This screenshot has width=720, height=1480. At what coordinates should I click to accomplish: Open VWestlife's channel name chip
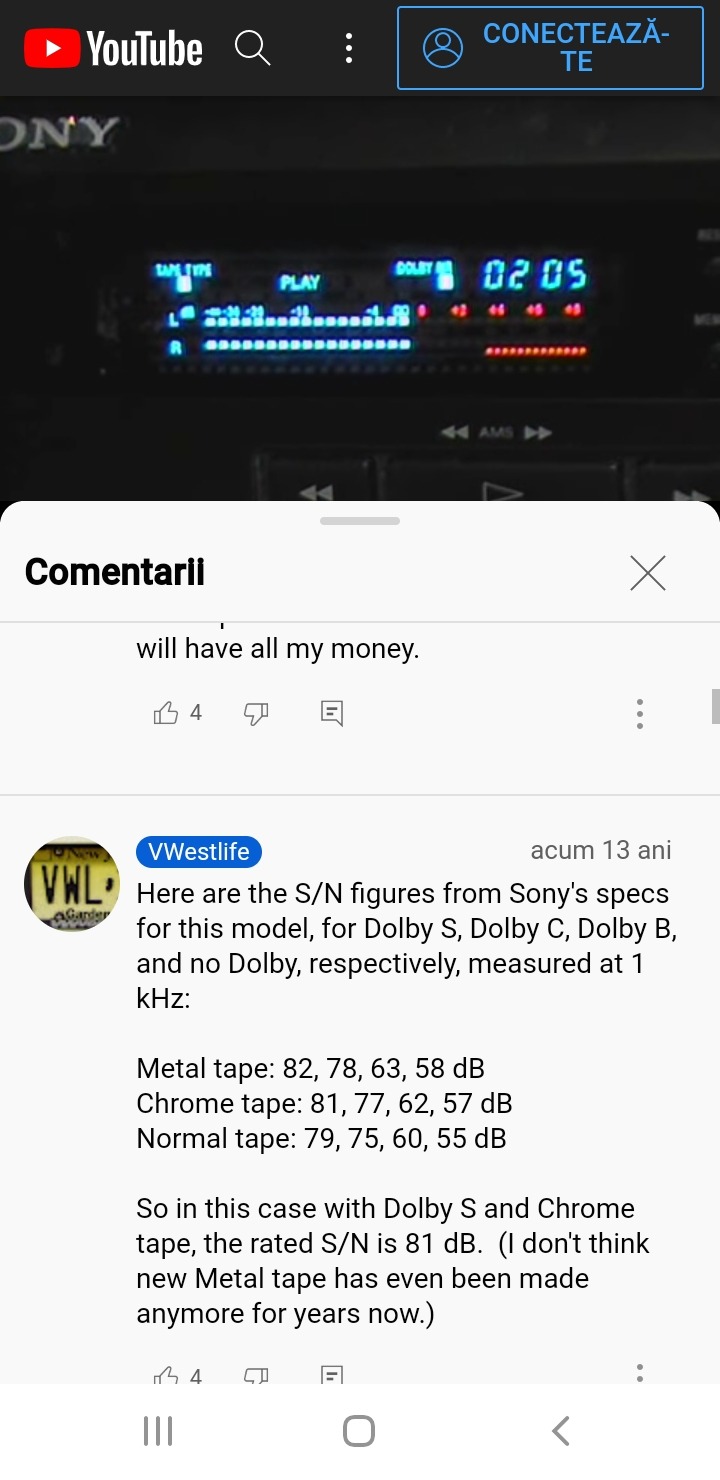199,851
